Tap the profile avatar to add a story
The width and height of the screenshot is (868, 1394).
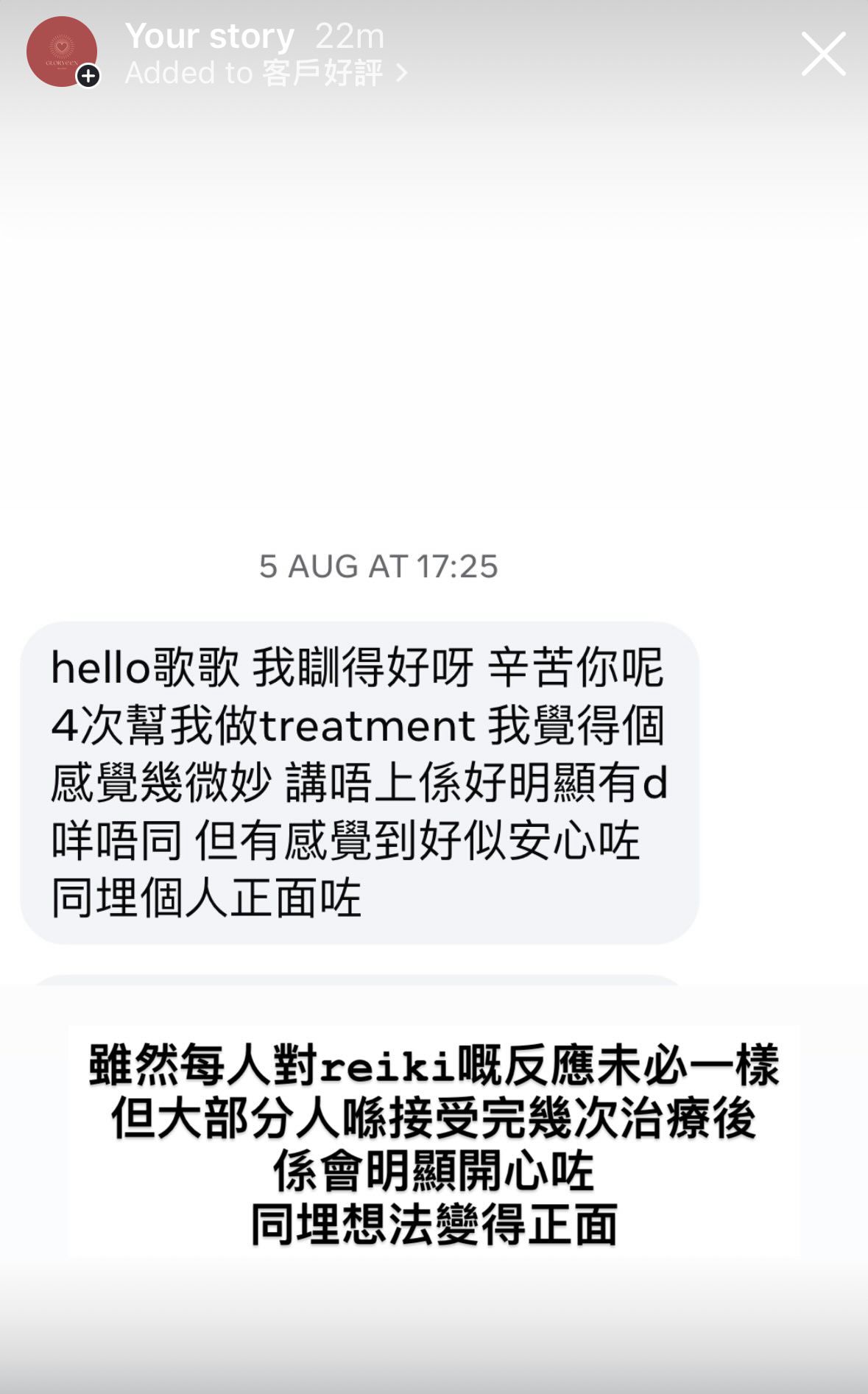coord(62,52)
